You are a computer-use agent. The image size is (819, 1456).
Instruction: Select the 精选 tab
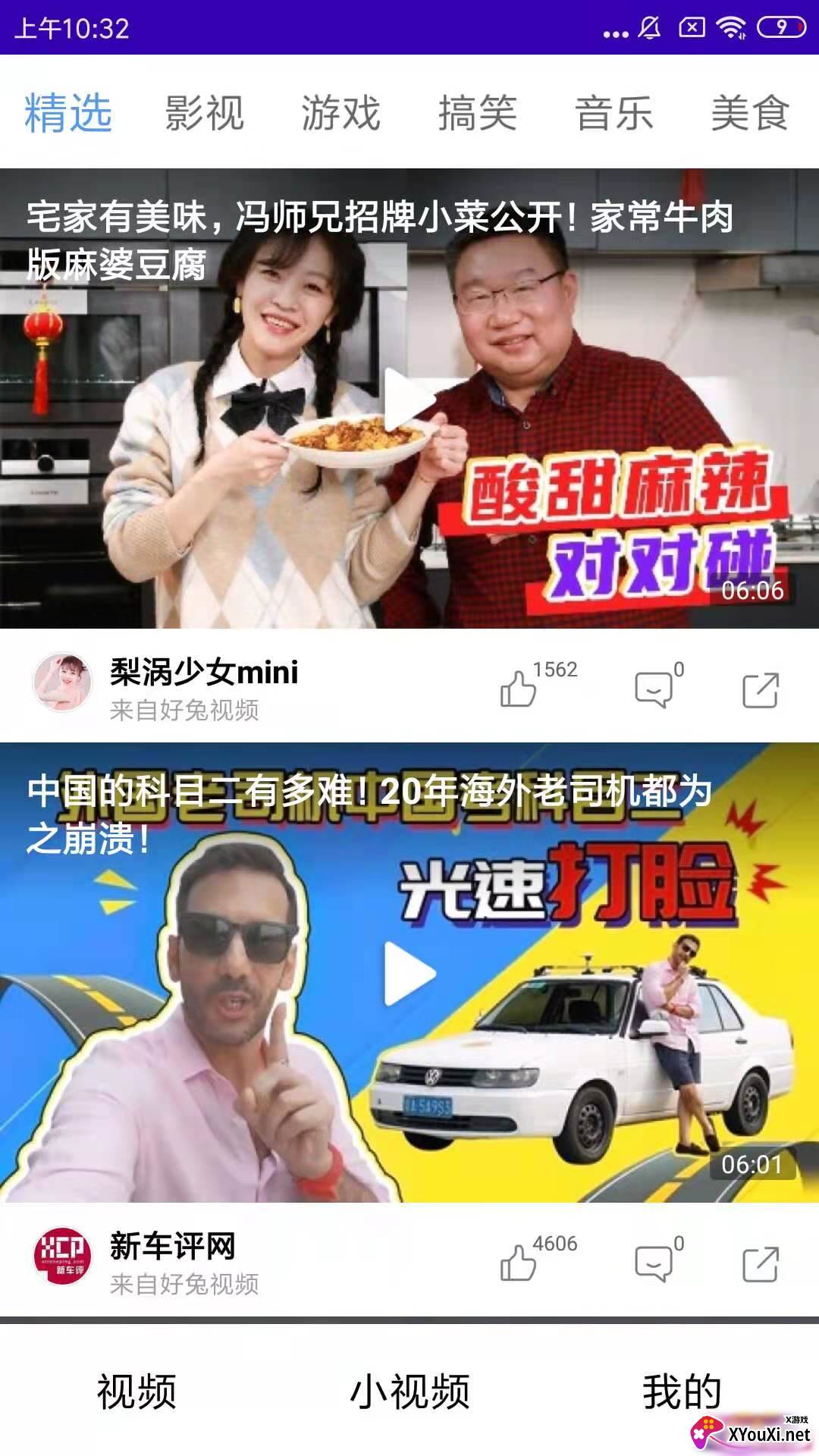coord(68,113)
